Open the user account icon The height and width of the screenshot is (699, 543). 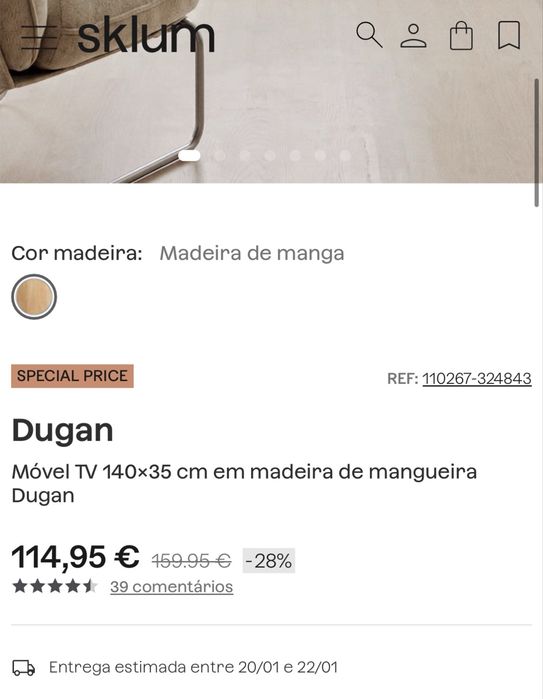413,36
